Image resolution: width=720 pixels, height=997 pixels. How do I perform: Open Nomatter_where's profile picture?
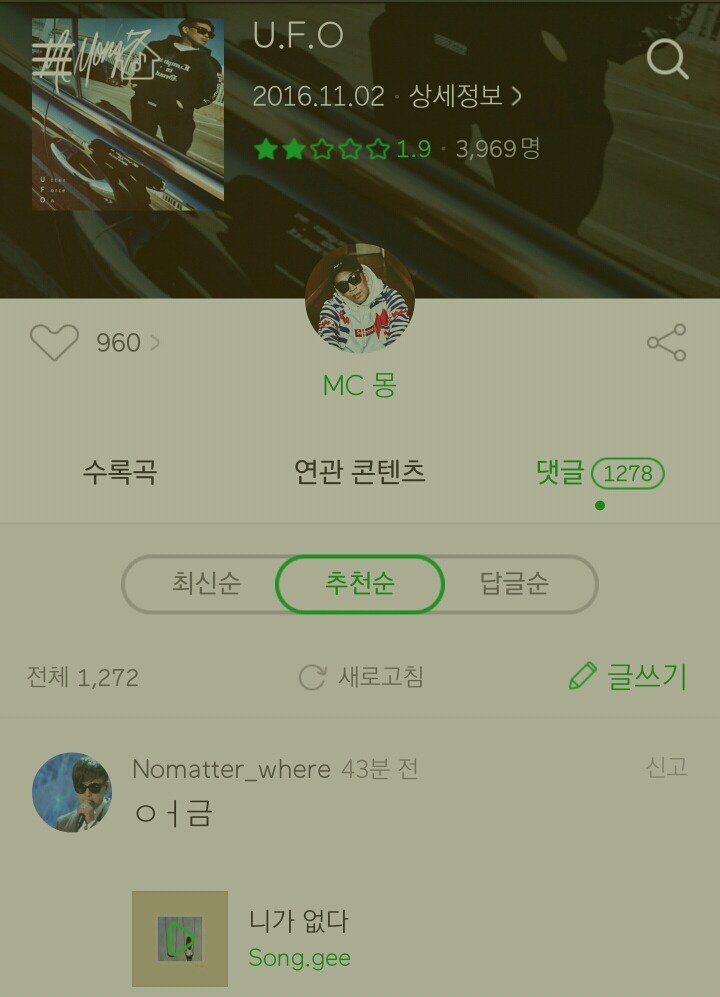(x=72, y=793)
